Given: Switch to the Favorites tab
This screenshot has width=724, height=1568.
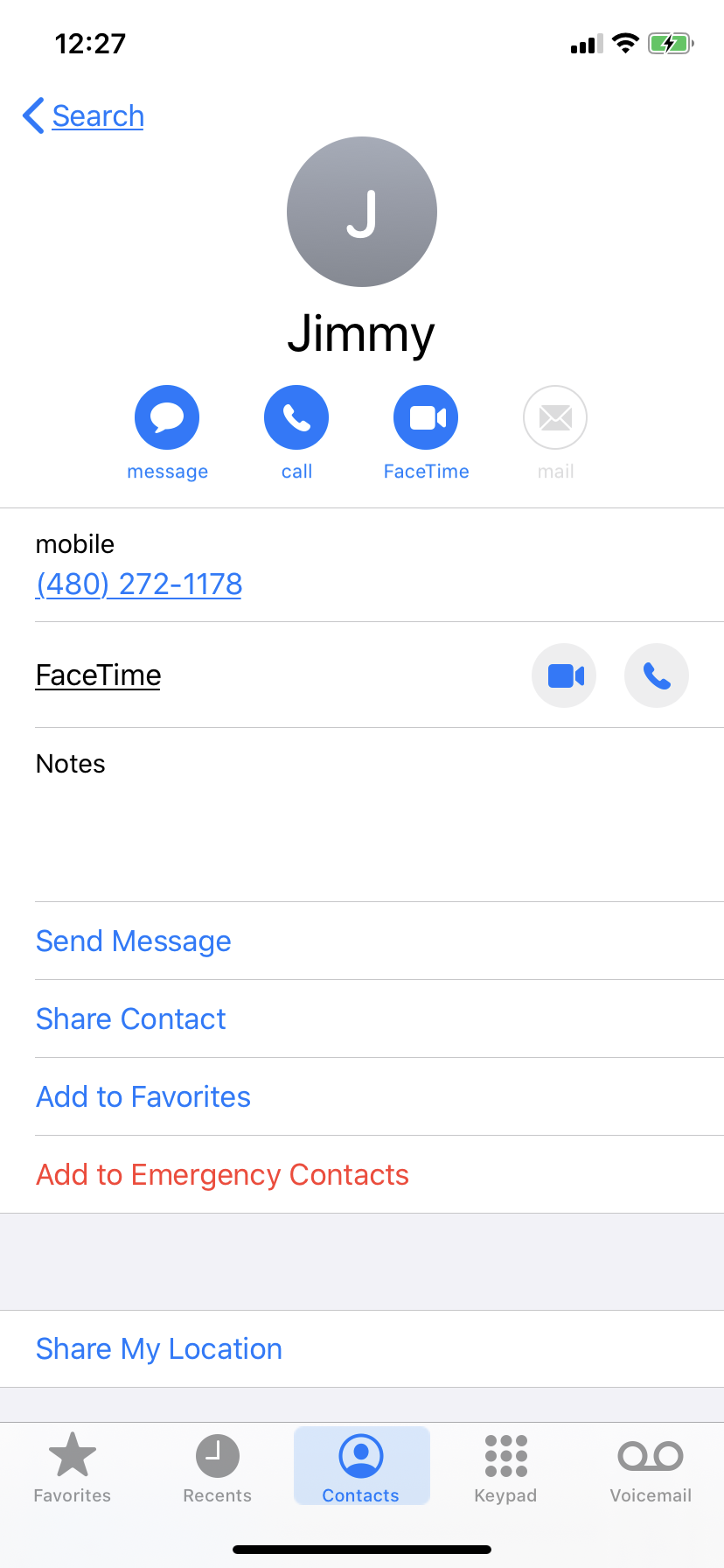Looking at the screenshot, I should [73, 1467].
